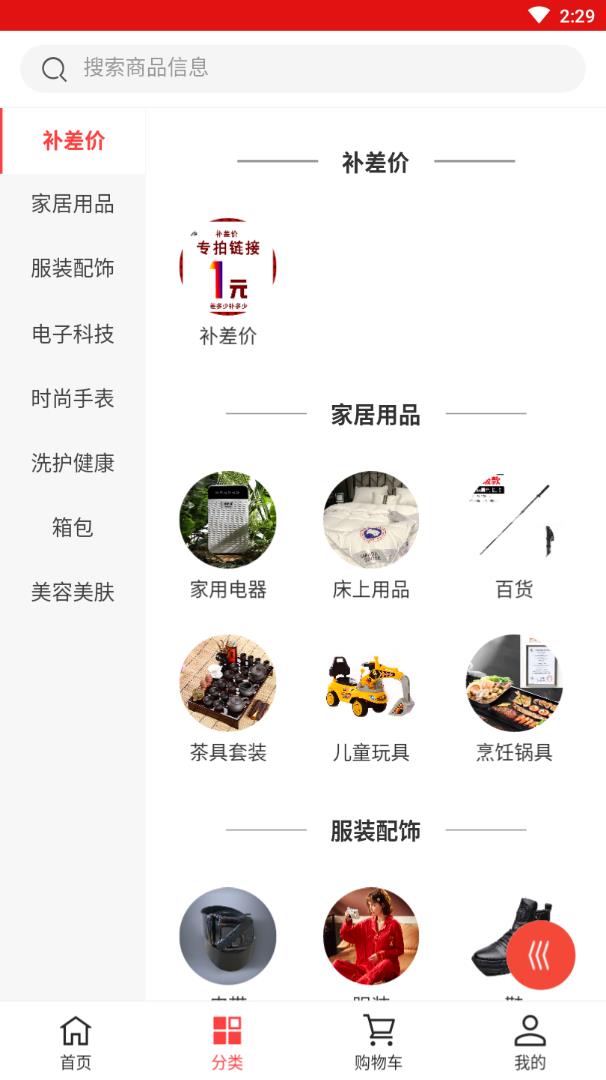Open 电子科技 sidebar category
The width and height of the screenshot is (606, 1080).
(x=73, y=334)
